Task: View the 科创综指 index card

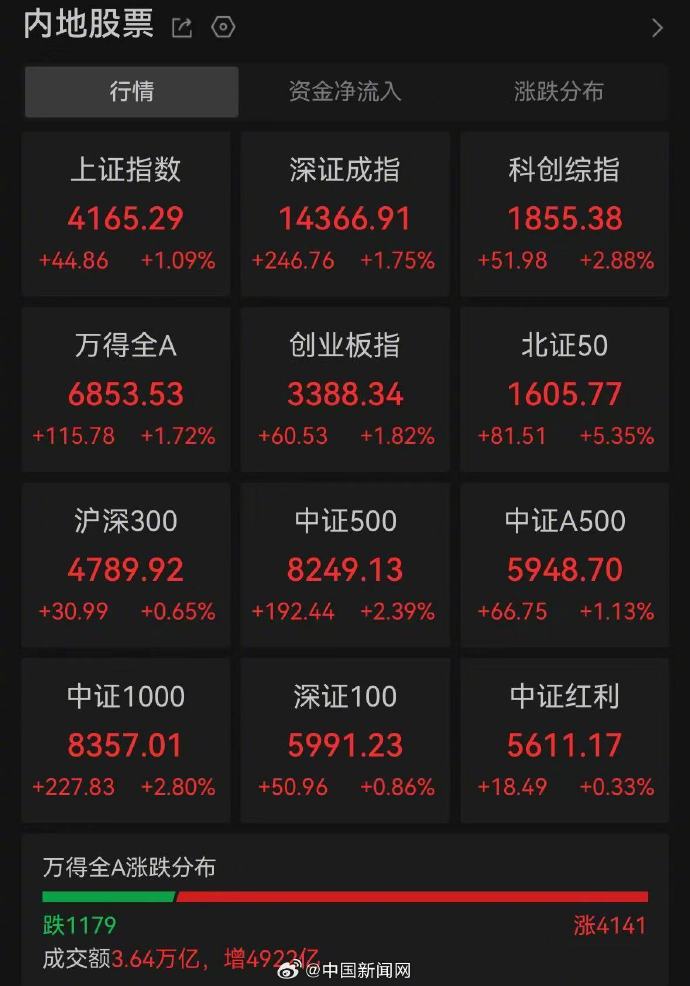Action: (564, 215)
